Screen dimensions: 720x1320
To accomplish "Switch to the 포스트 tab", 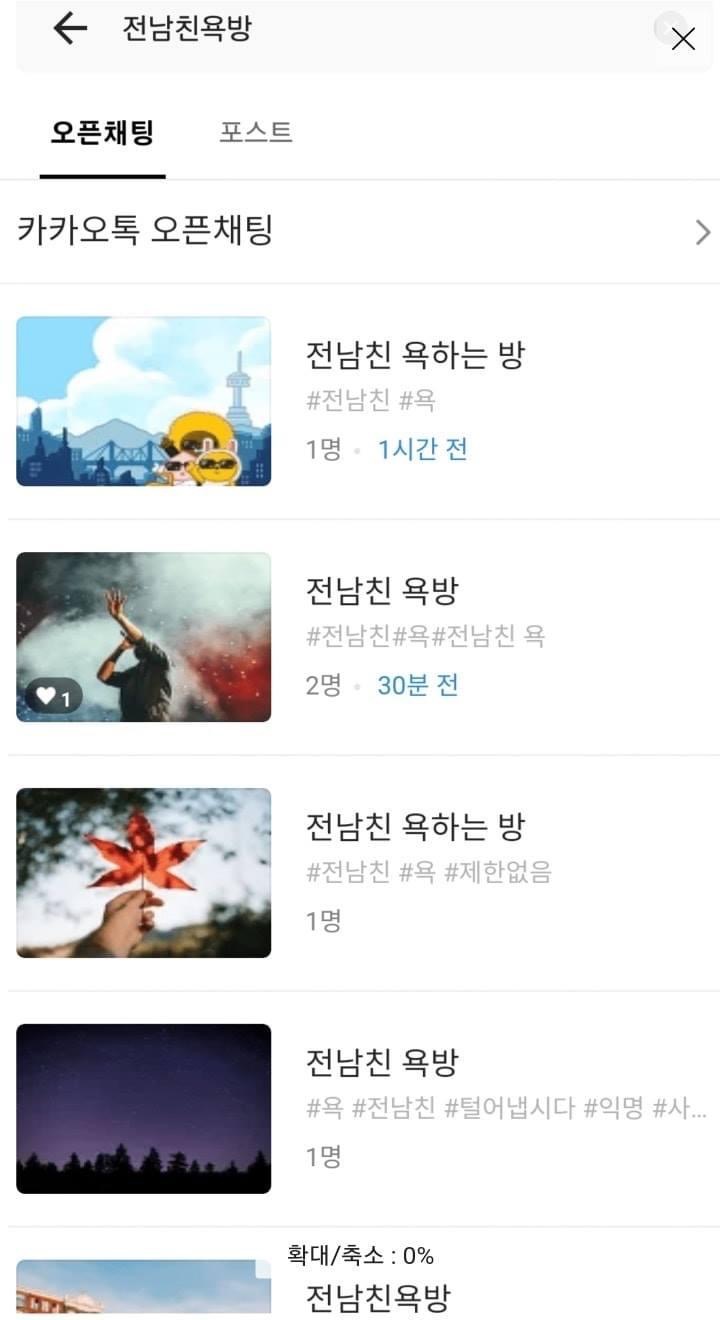I will point(256,133).
